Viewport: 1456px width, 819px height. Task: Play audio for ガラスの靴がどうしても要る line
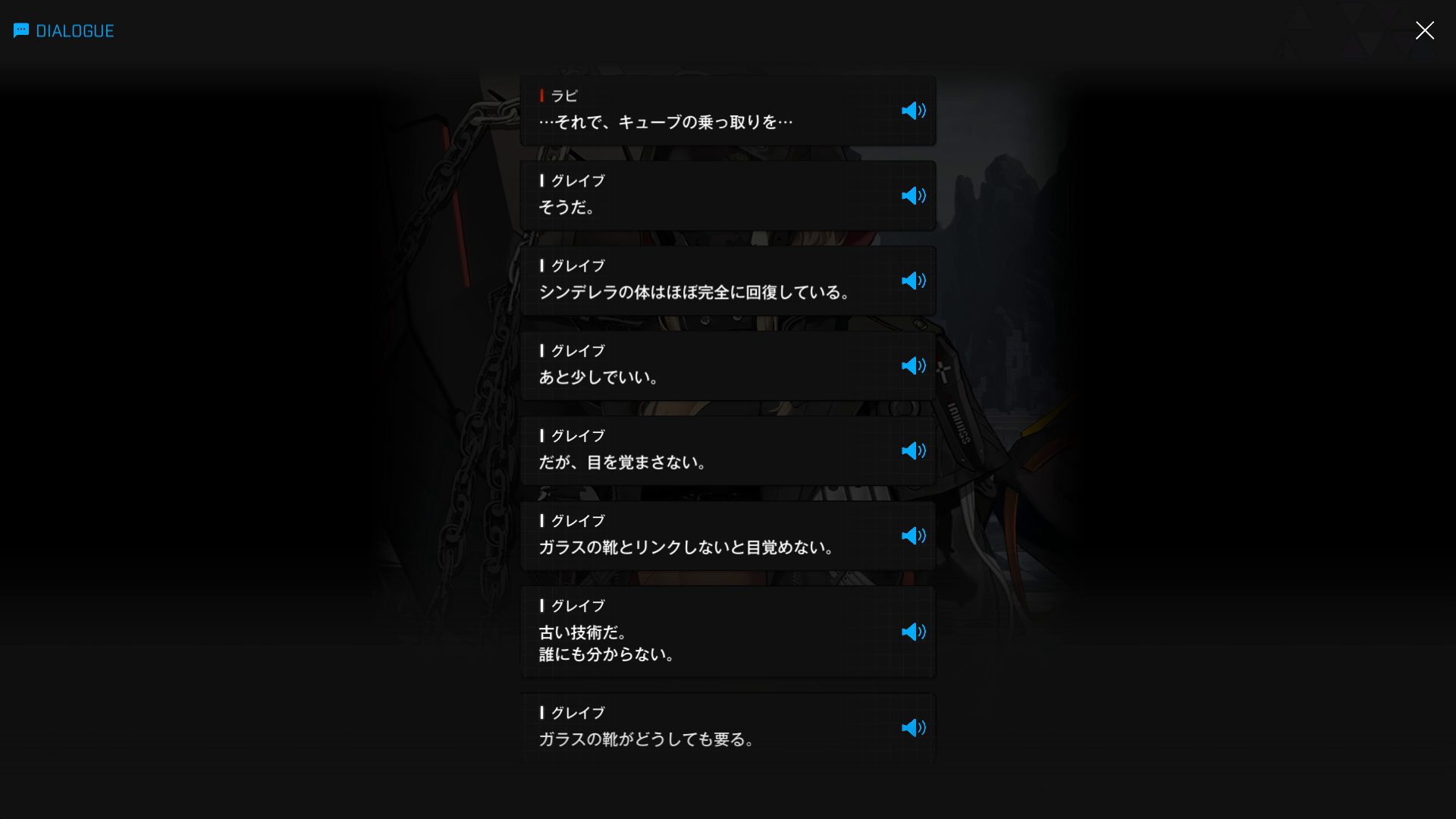click(x=913, y=727)
